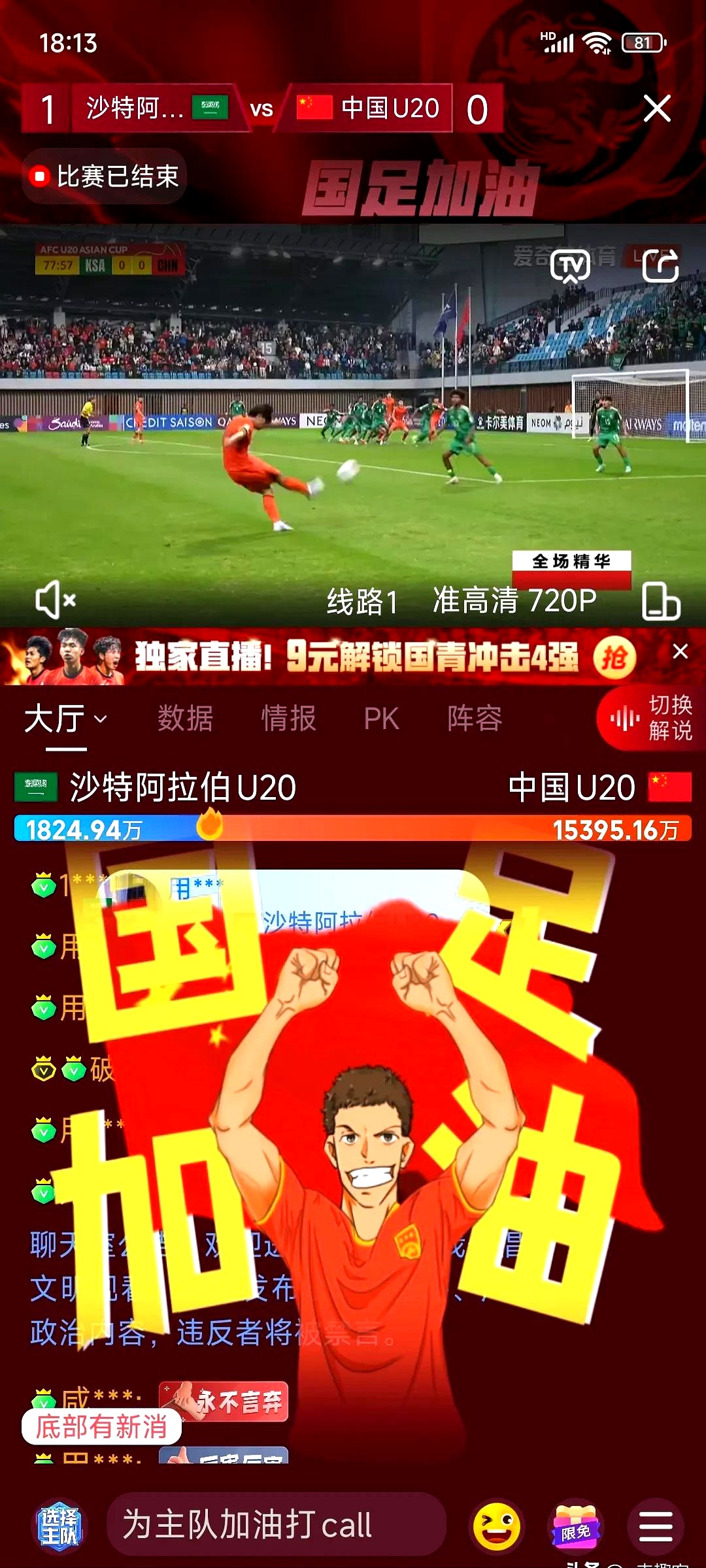Open the emoji sticker picker
Image resolution: width=706 pixels, height=1568 pixels.
click(497, 1527)
